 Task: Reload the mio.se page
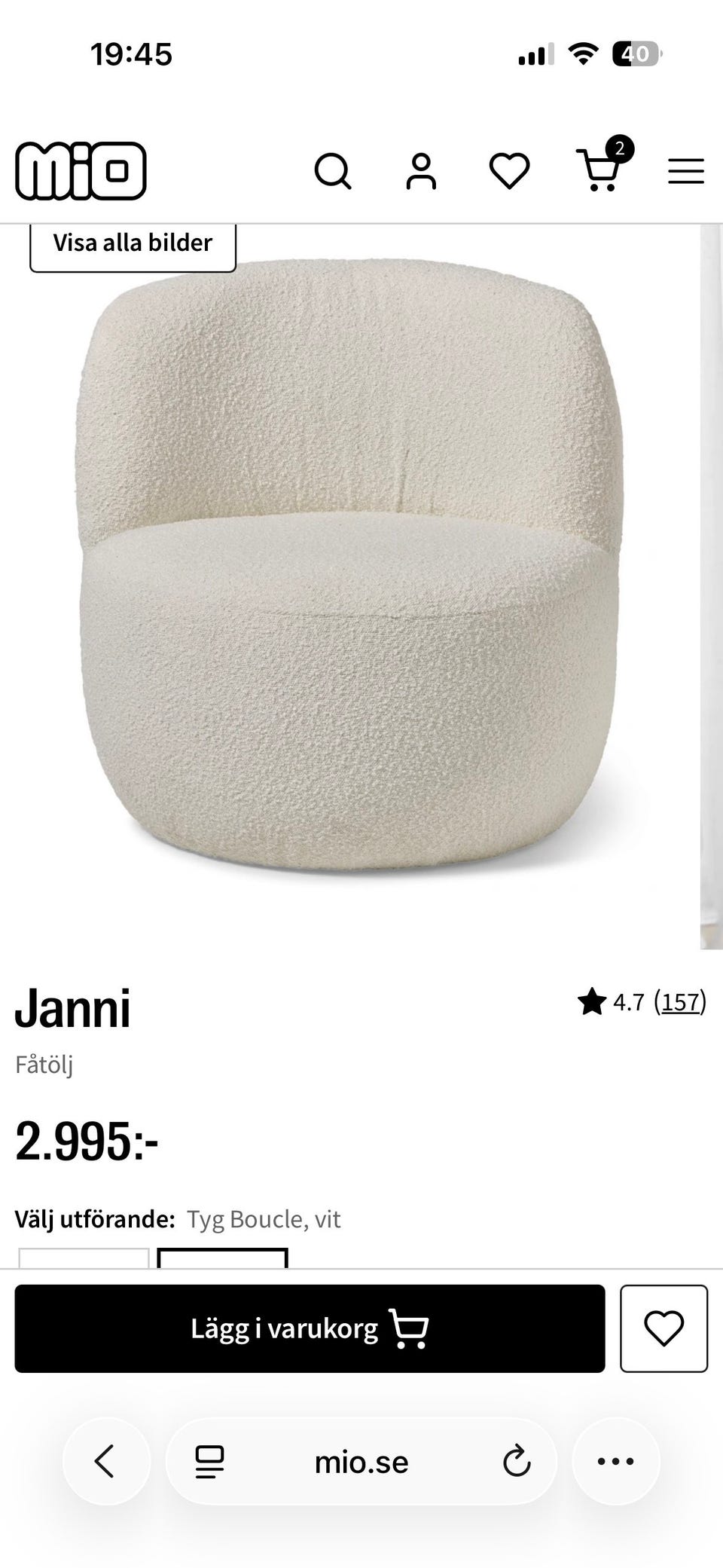point(517,1463)
